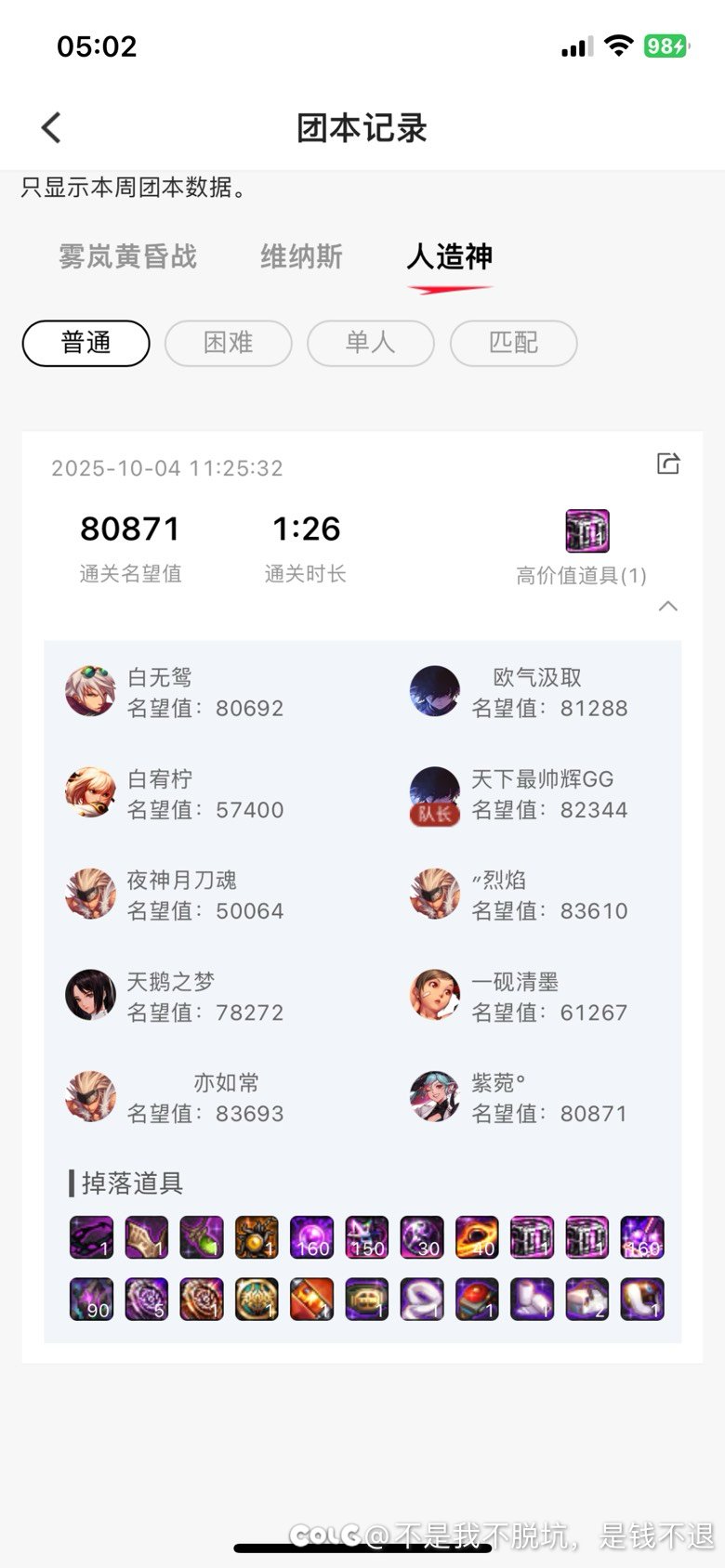Image resolution: width=725 pixels, height=1568 pixels.
Task: Select the 普通 difficulty chip
Action: [x=86, y=343]
